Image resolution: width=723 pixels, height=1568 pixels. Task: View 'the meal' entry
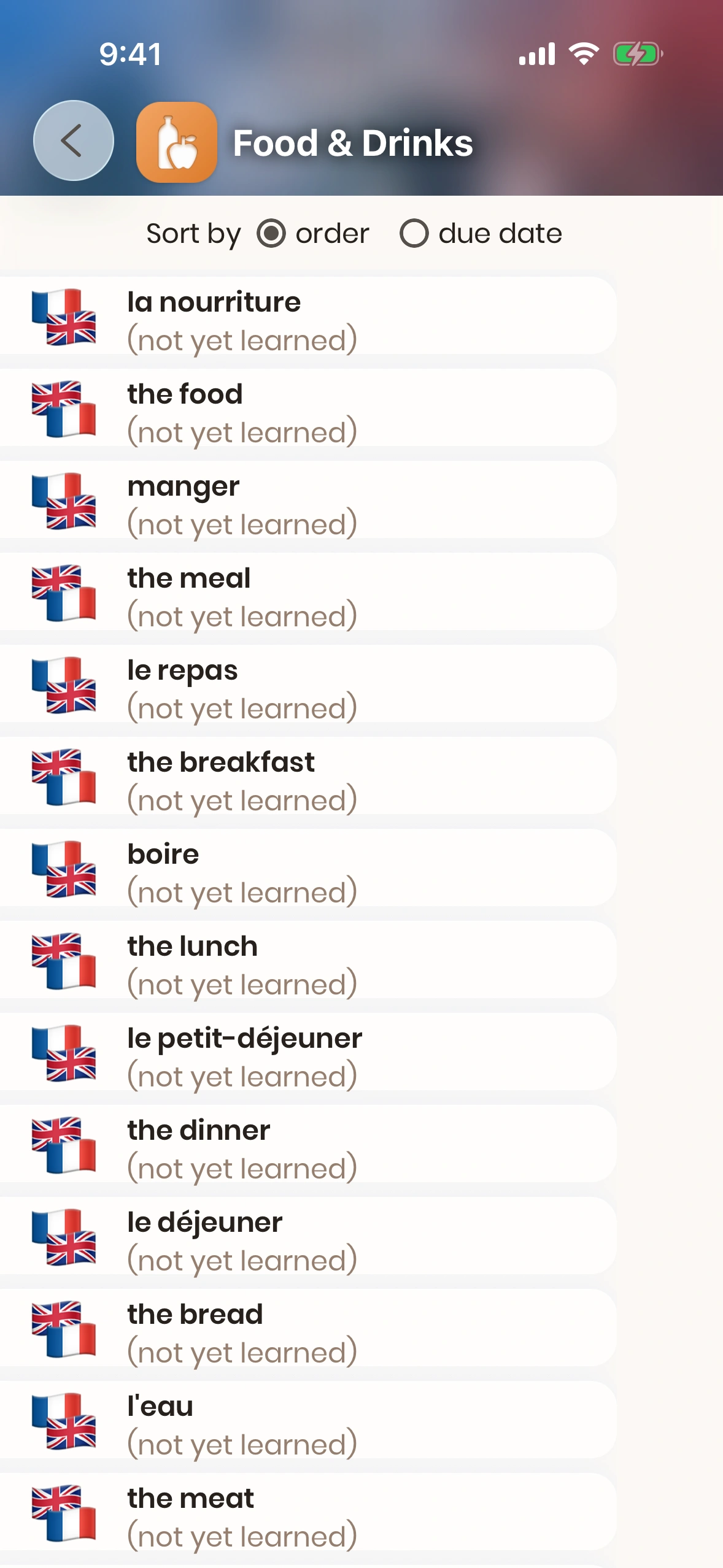point(307,593)
